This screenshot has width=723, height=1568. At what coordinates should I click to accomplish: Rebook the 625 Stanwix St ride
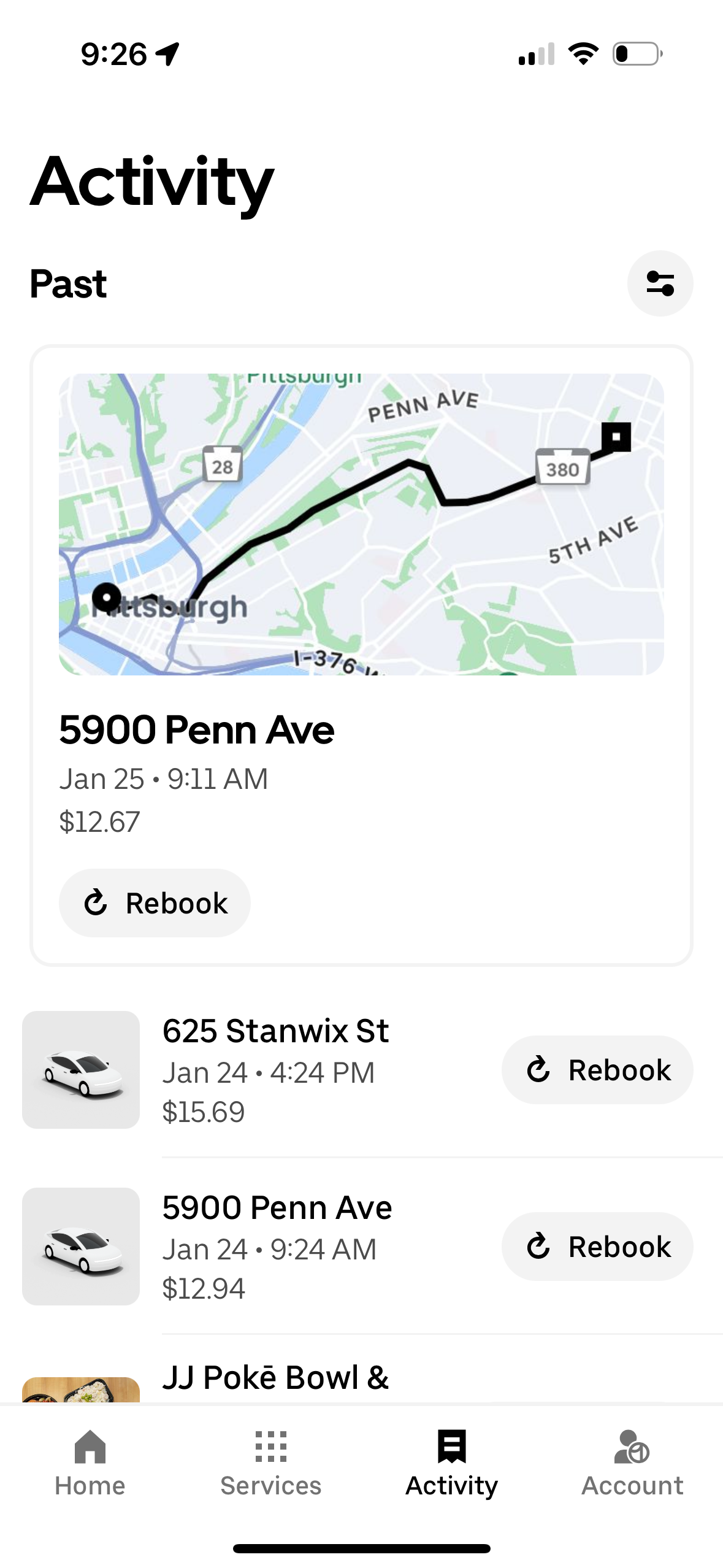(597, 1069)
